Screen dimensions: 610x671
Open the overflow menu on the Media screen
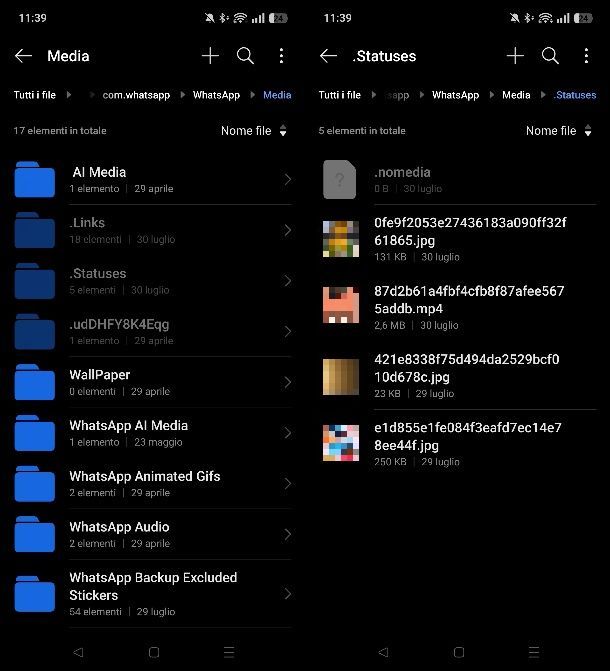[x=281, y=56]
